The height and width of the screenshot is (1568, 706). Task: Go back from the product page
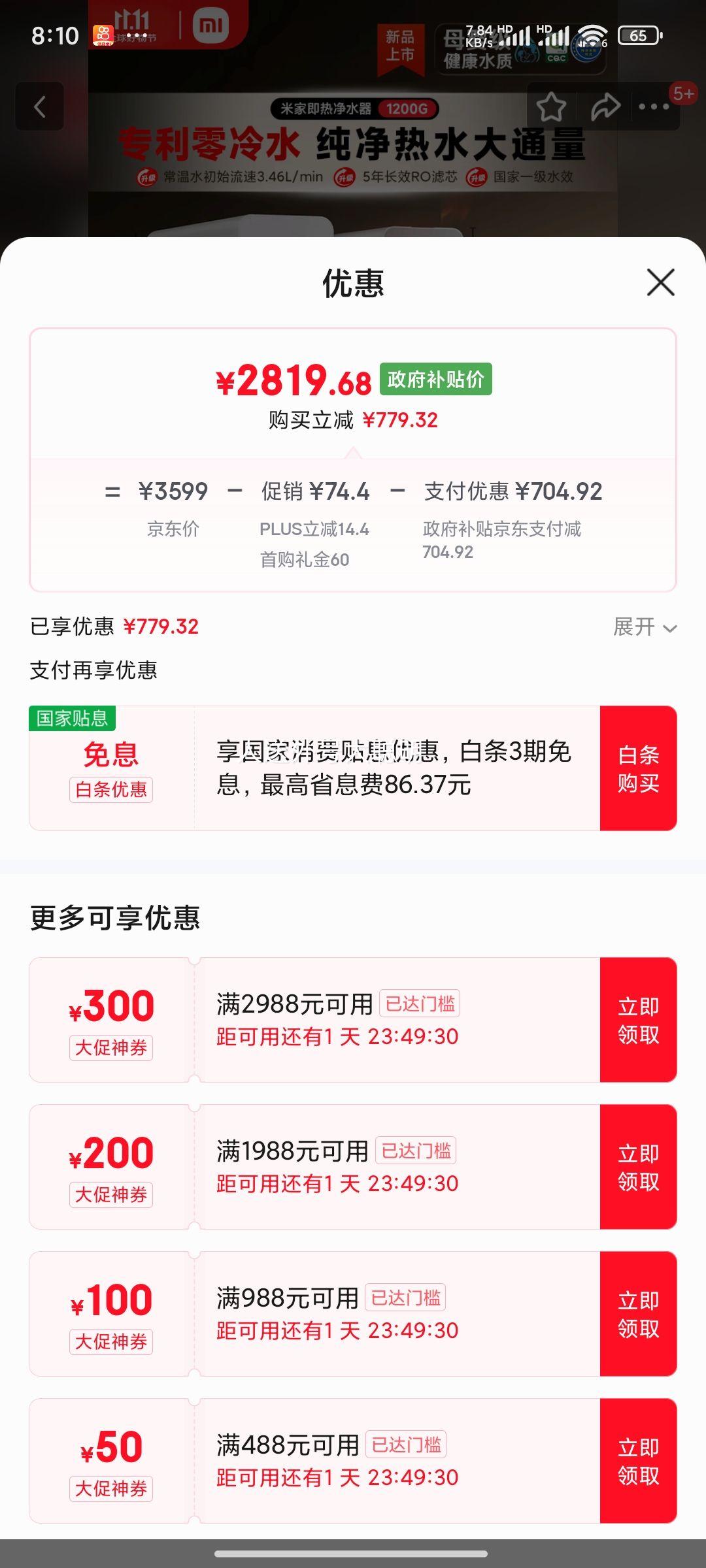(x=40, y=106)
